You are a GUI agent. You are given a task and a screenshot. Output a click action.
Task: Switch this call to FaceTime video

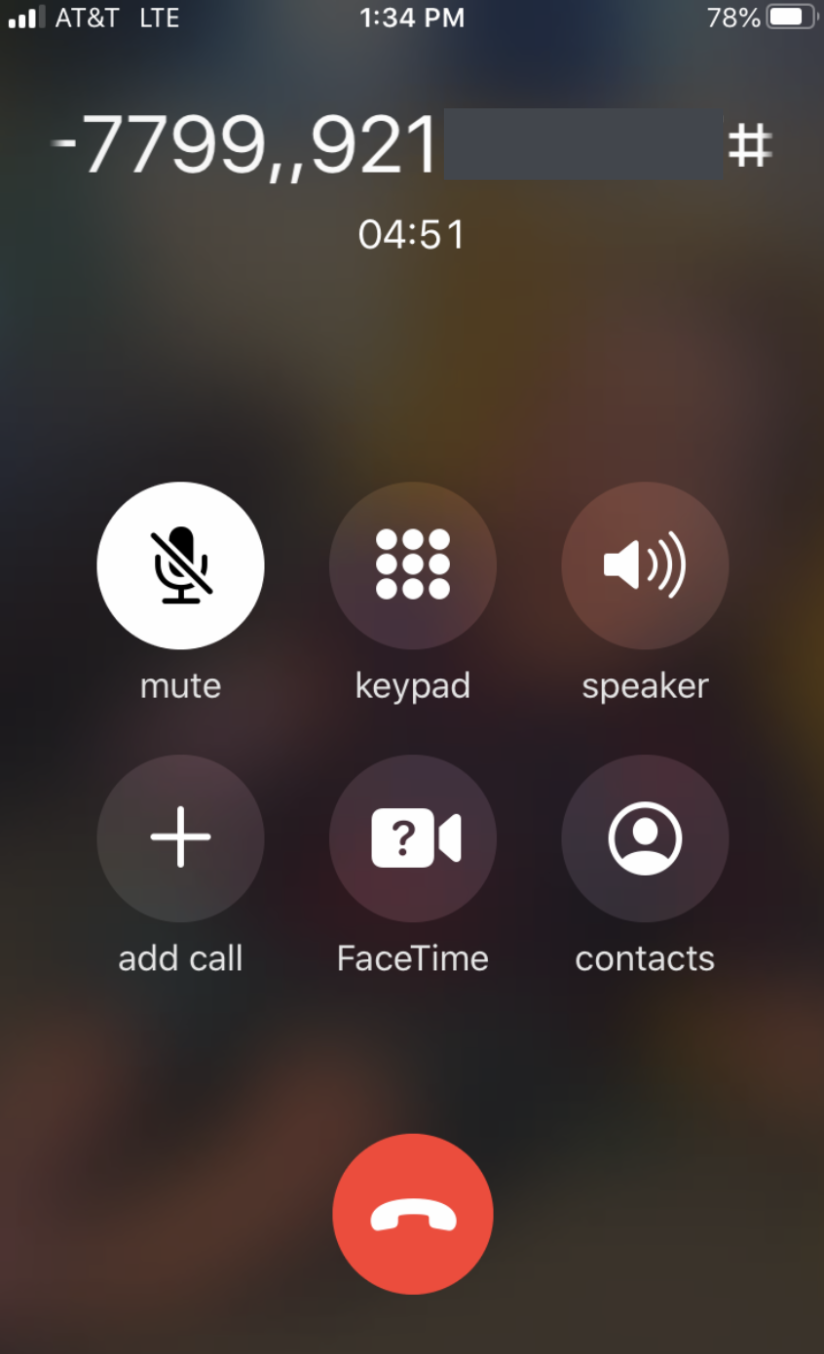coord(412,838)
